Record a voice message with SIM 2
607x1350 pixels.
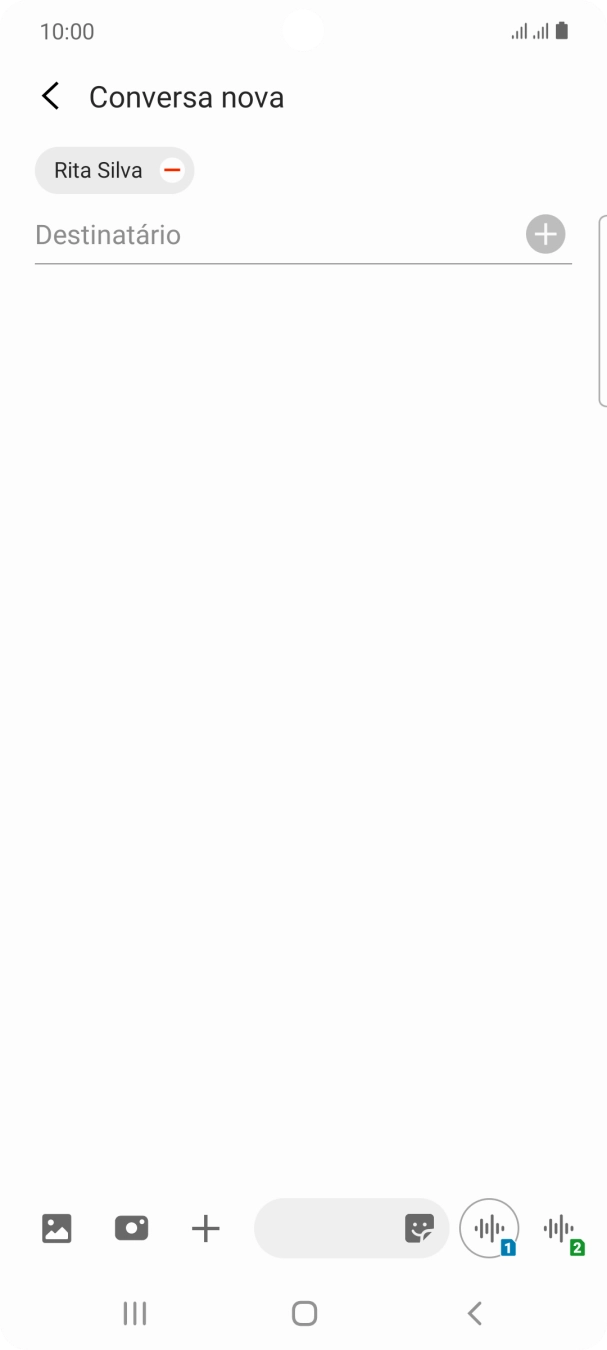561,1228
